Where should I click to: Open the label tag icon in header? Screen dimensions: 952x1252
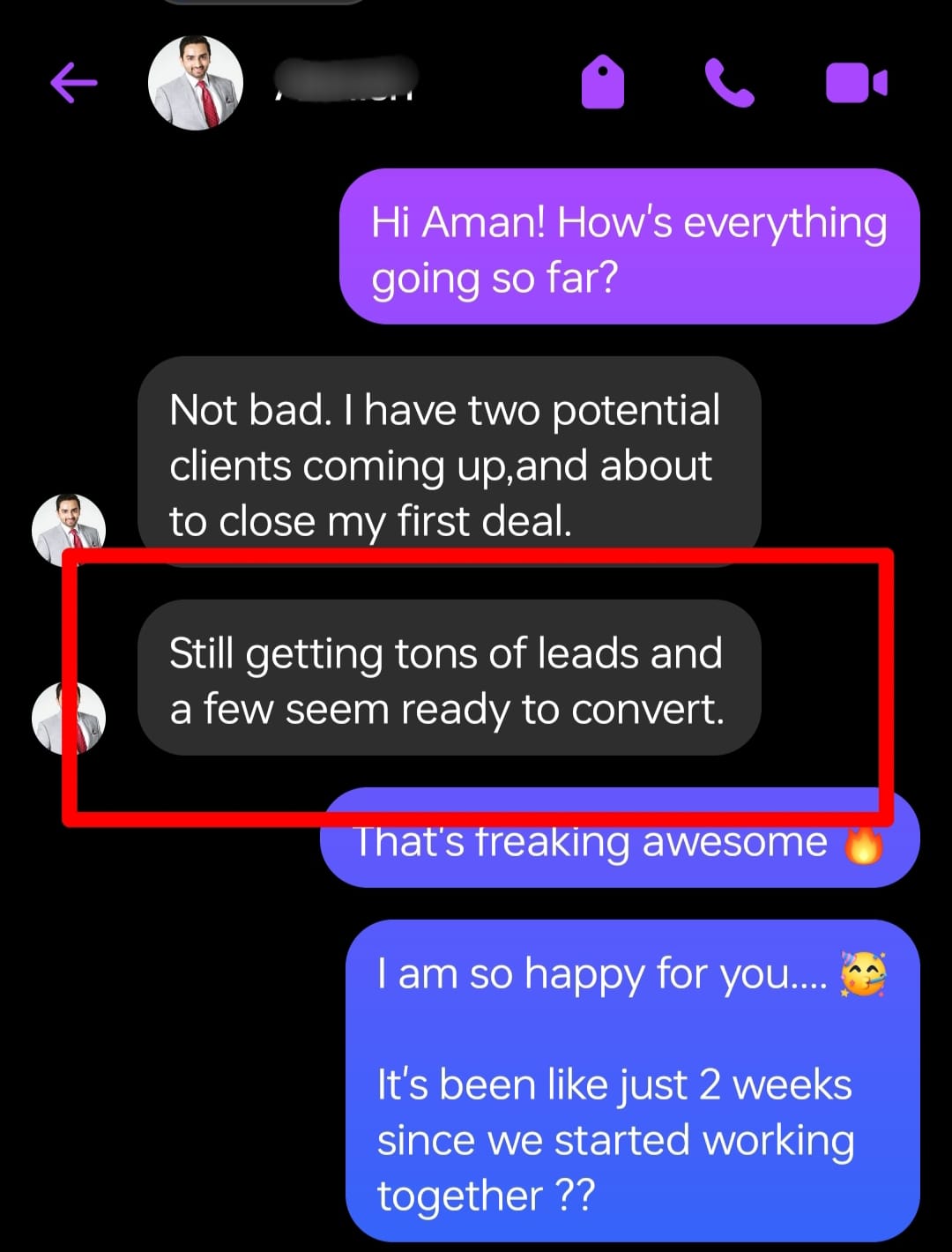click(603, 83)
